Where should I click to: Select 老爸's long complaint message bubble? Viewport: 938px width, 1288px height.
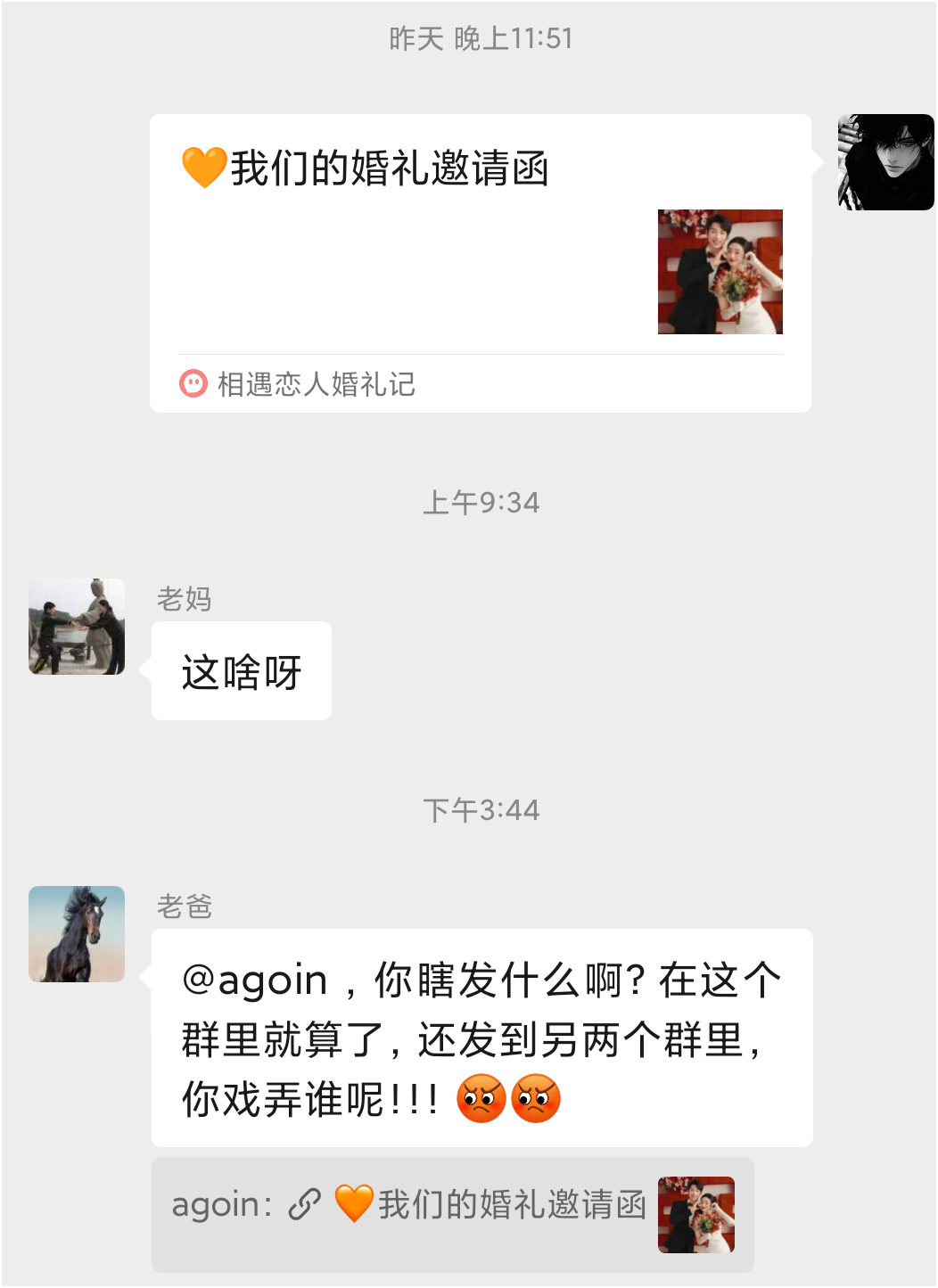[481, 1038]
